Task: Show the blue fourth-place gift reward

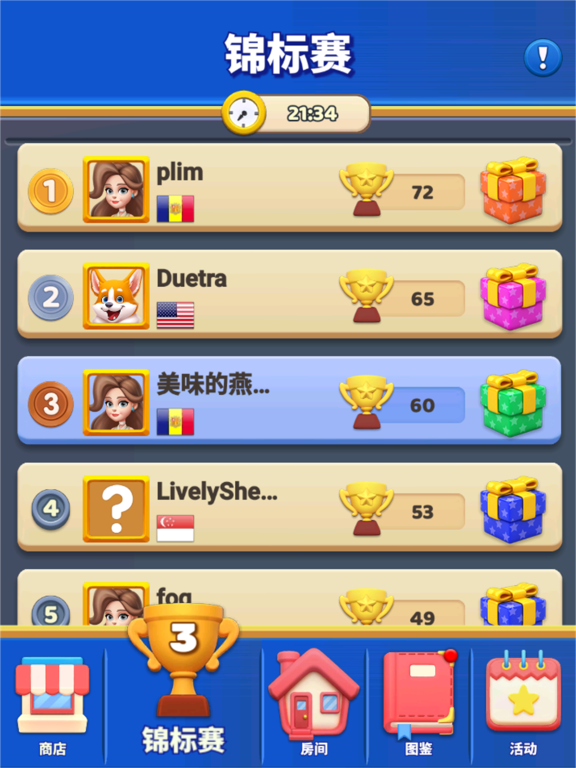Action: tap(513, 509)
